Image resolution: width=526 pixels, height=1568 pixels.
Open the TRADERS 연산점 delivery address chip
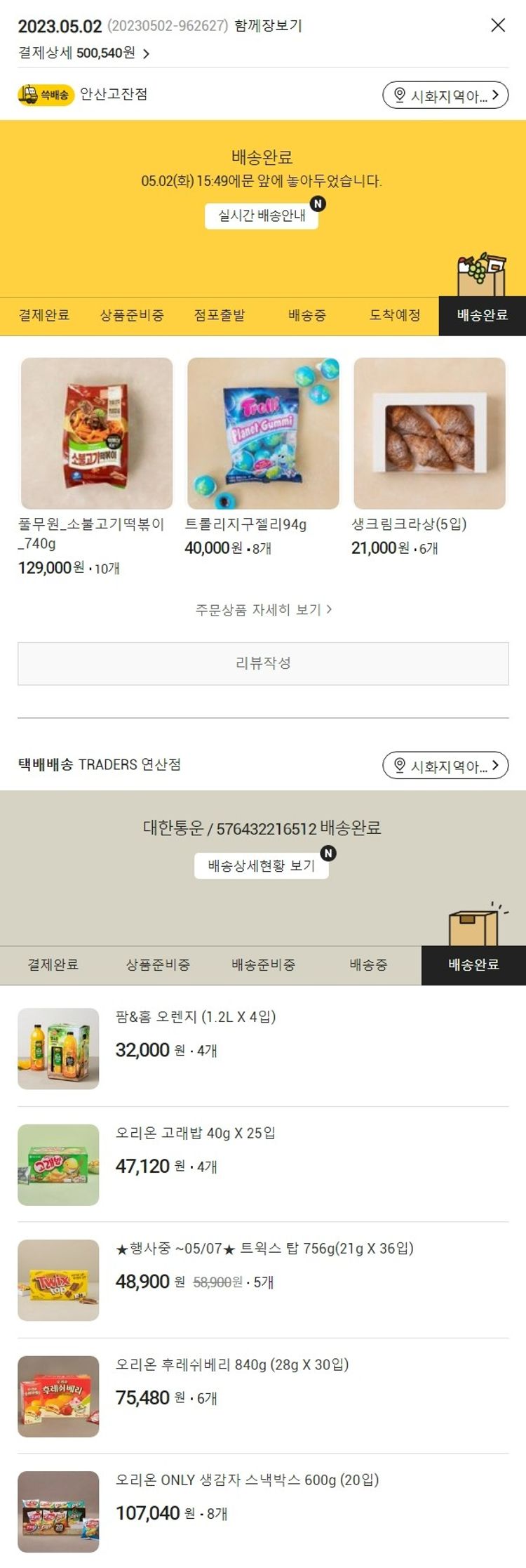[445, 766]
